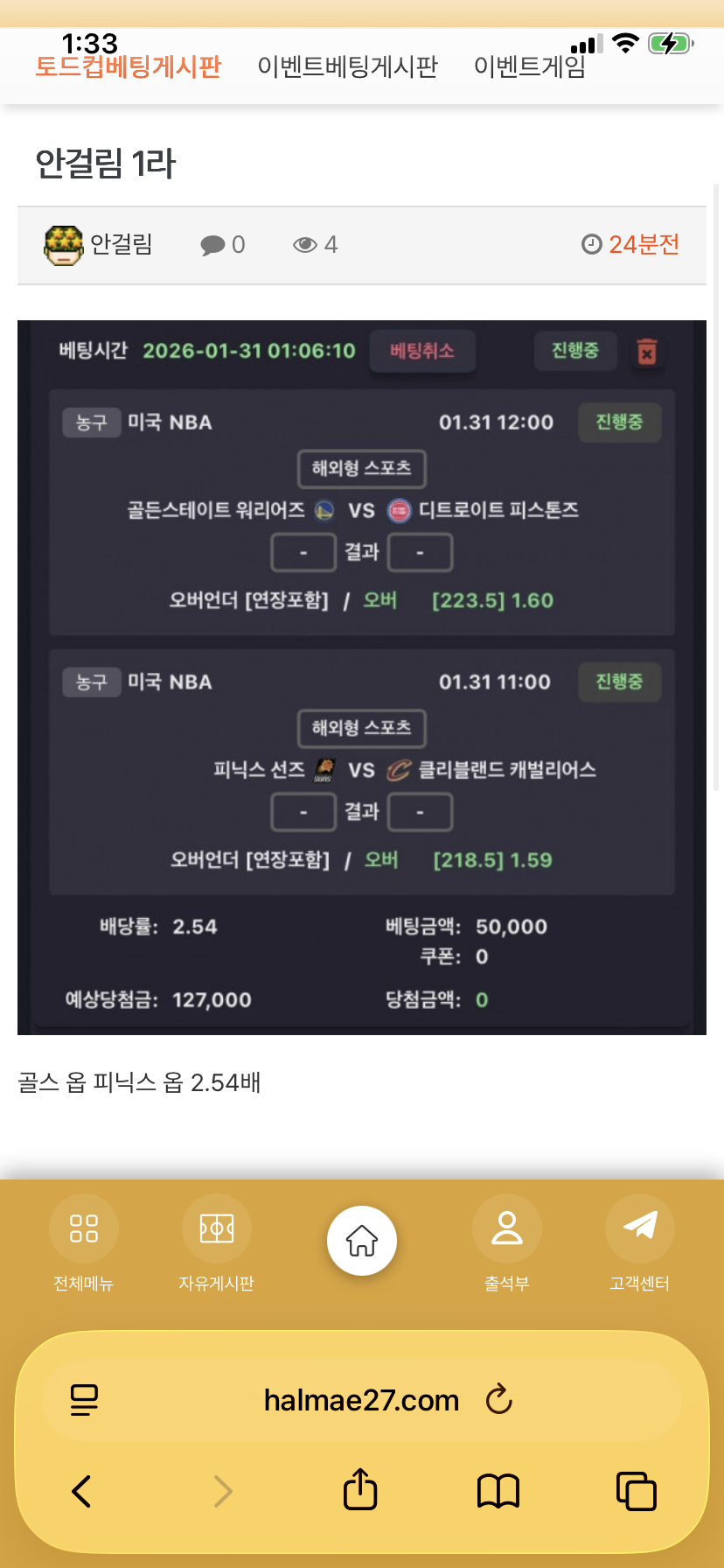Go to the 자유게시판 free board
Screen dimensions: 724x1568
coord(216,1243)
